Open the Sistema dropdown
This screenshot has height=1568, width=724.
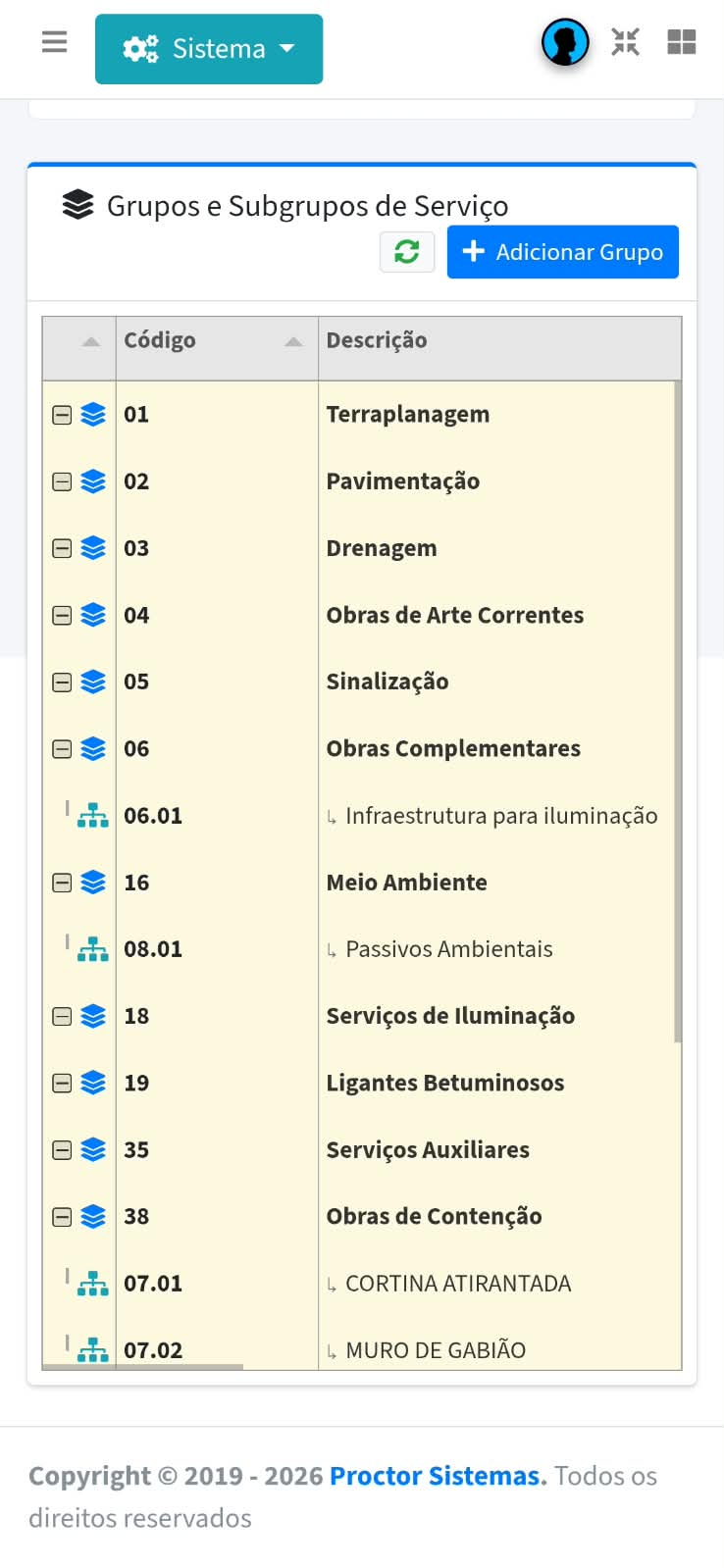tap(209, 49)
